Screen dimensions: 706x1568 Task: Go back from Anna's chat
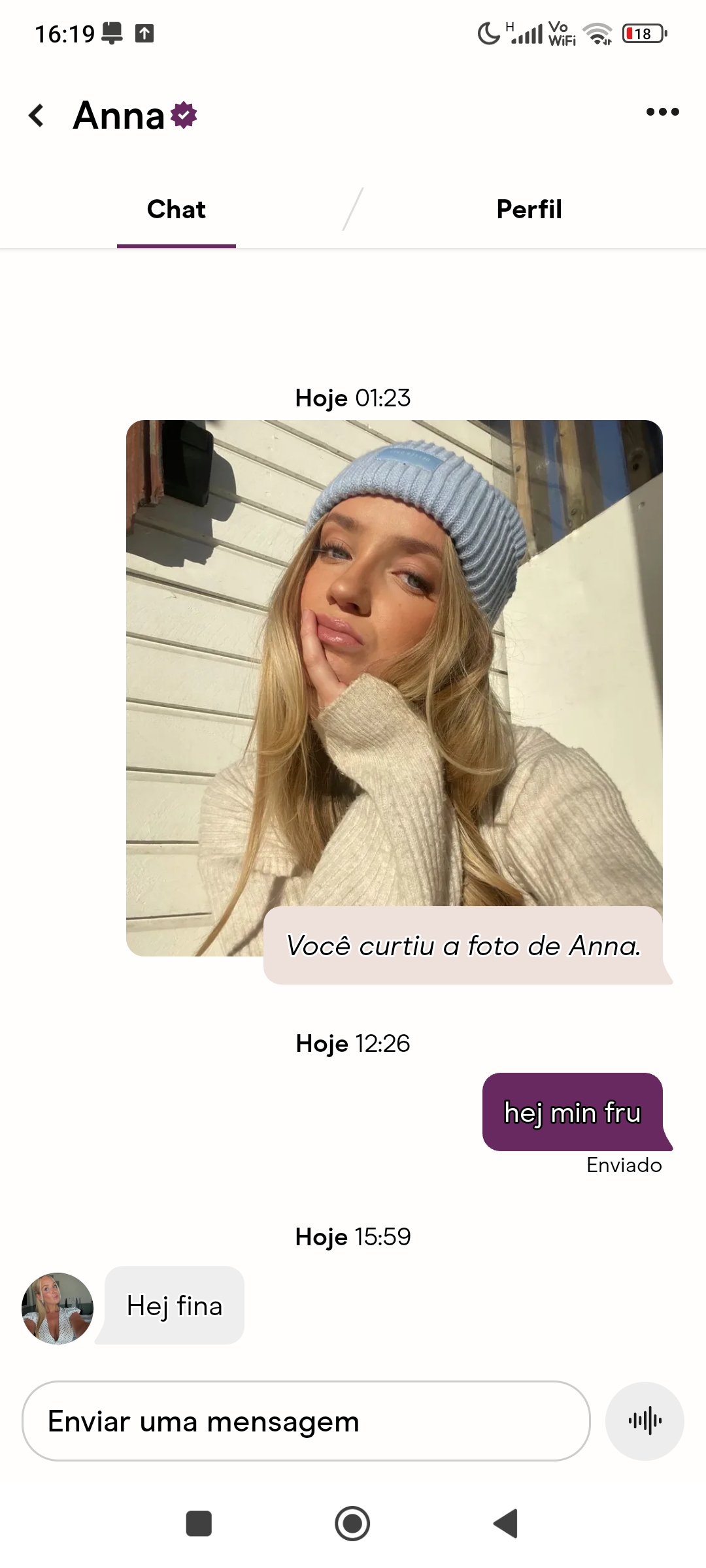[37, 116]
